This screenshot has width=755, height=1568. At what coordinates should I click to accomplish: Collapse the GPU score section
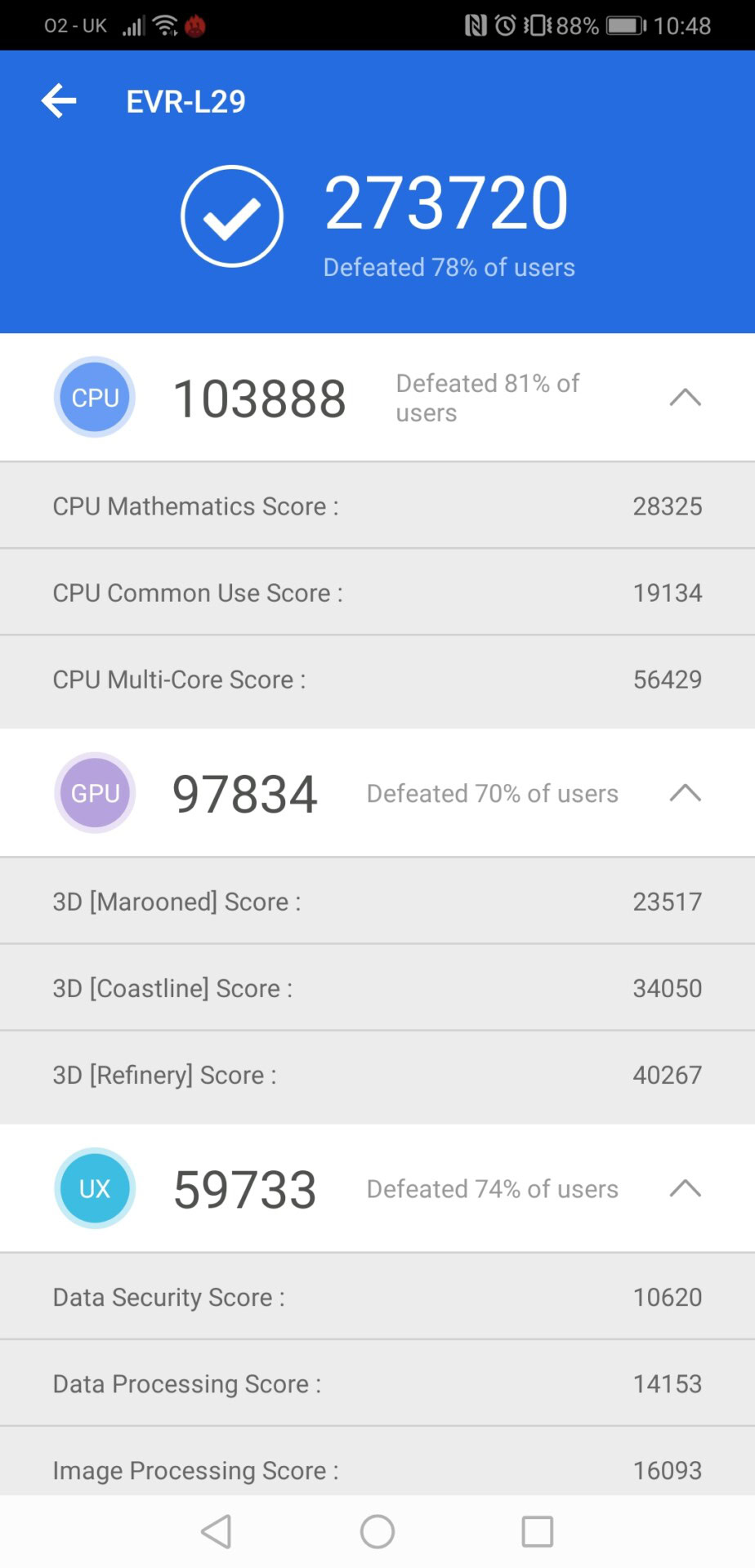(685, 793)
